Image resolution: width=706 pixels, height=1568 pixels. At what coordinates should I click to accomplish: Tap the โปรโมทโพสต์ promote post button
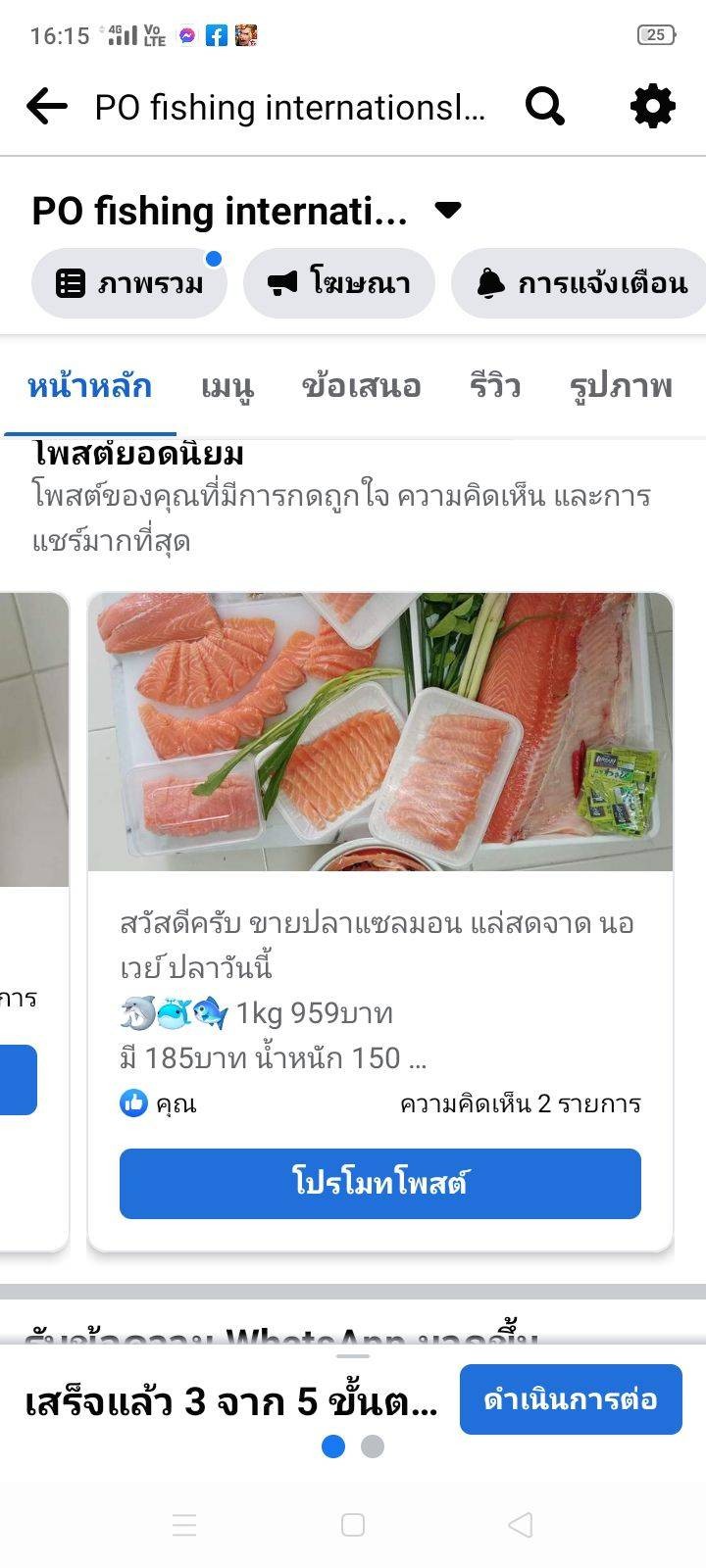click(x=380, y=1183)
